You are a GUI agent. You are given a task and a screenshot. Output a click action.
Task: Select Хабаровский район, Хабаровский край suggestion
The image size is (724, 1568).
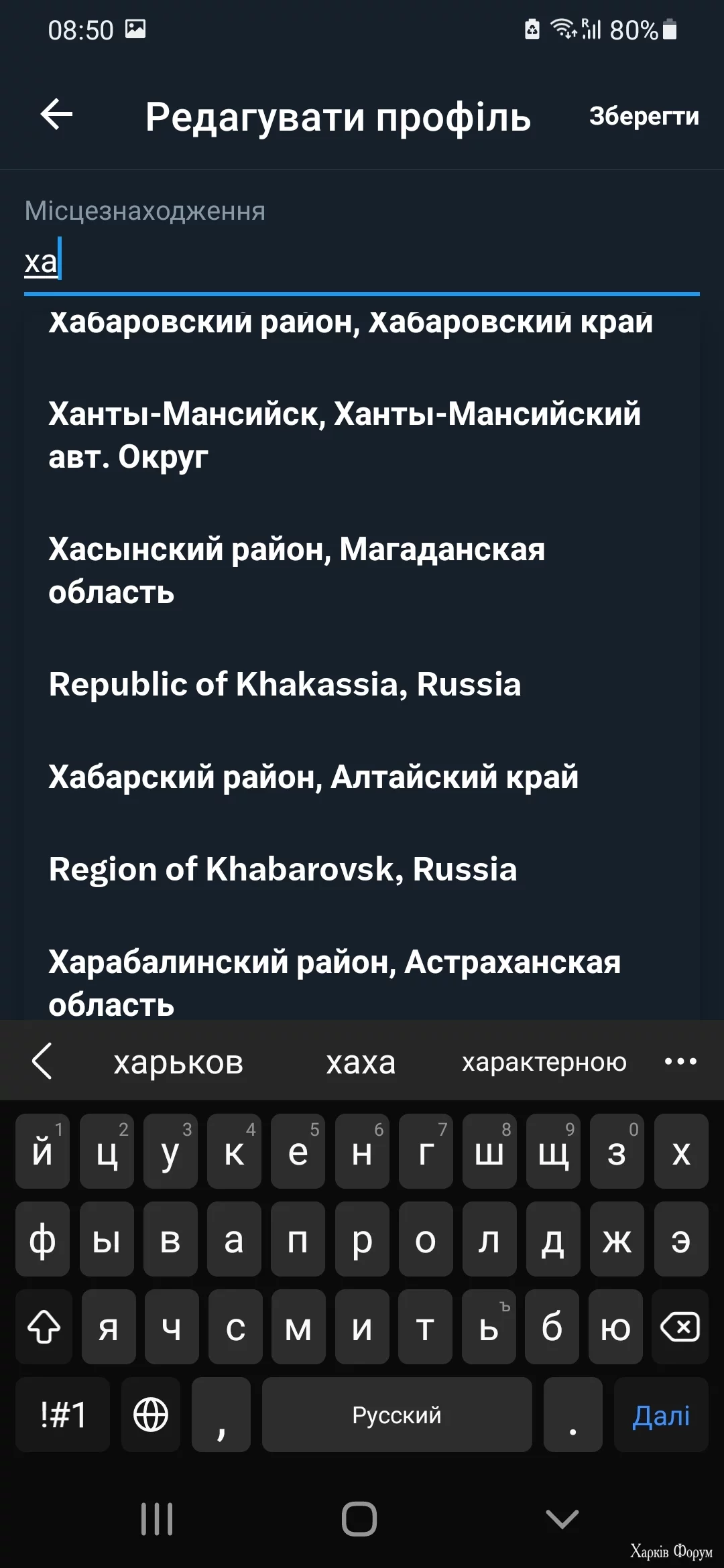(362, 322)
